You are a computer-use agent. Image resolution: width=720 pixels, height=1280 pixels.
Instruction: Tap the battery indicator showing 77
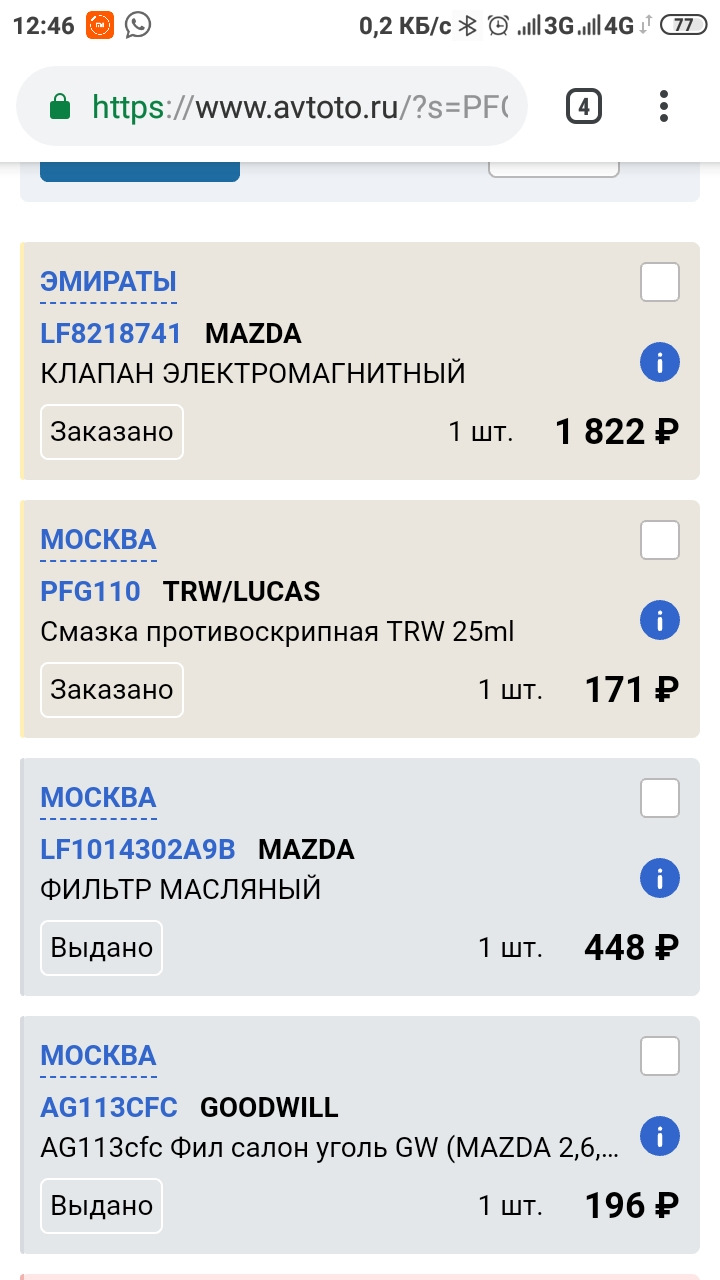683,24
